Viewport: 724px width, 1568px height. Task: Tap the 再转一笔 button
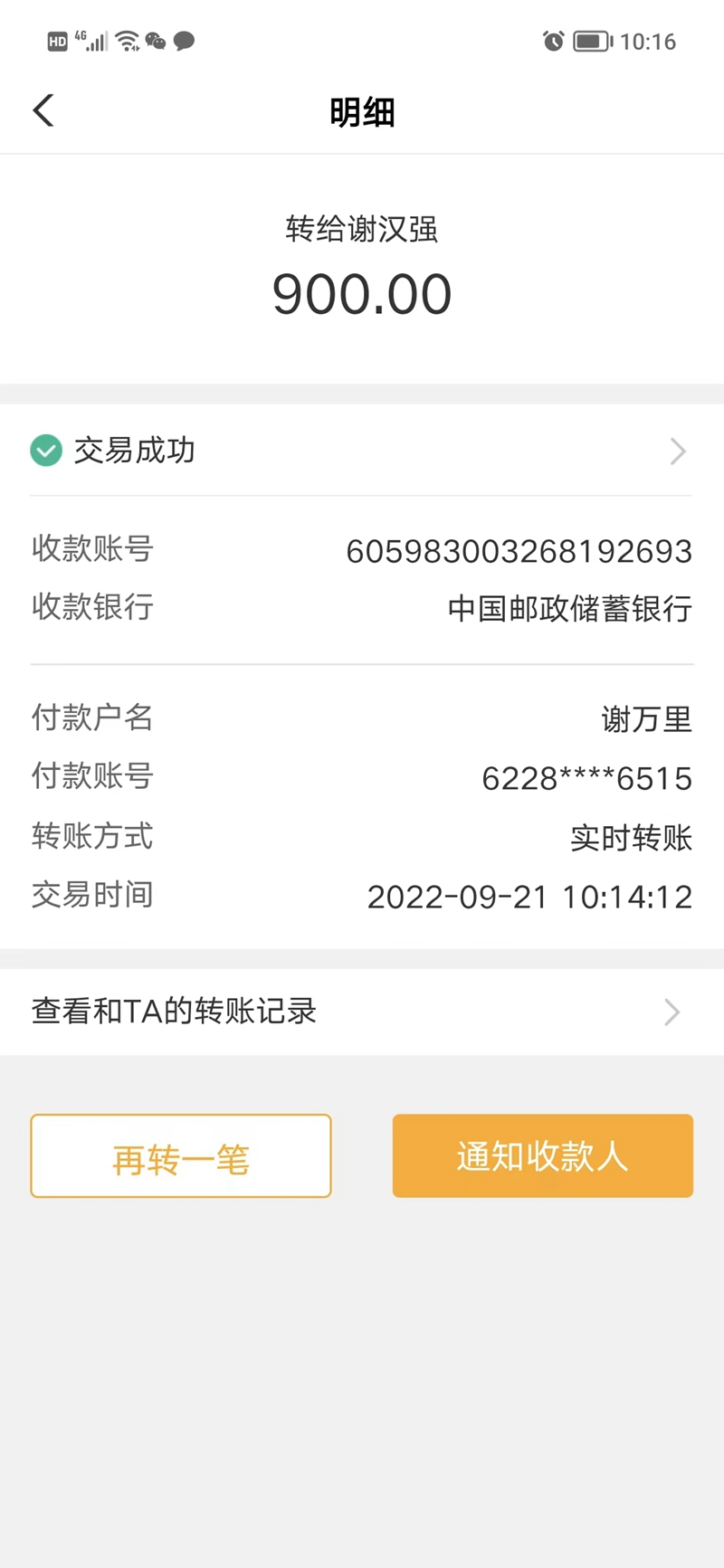tap(180, 1155)
